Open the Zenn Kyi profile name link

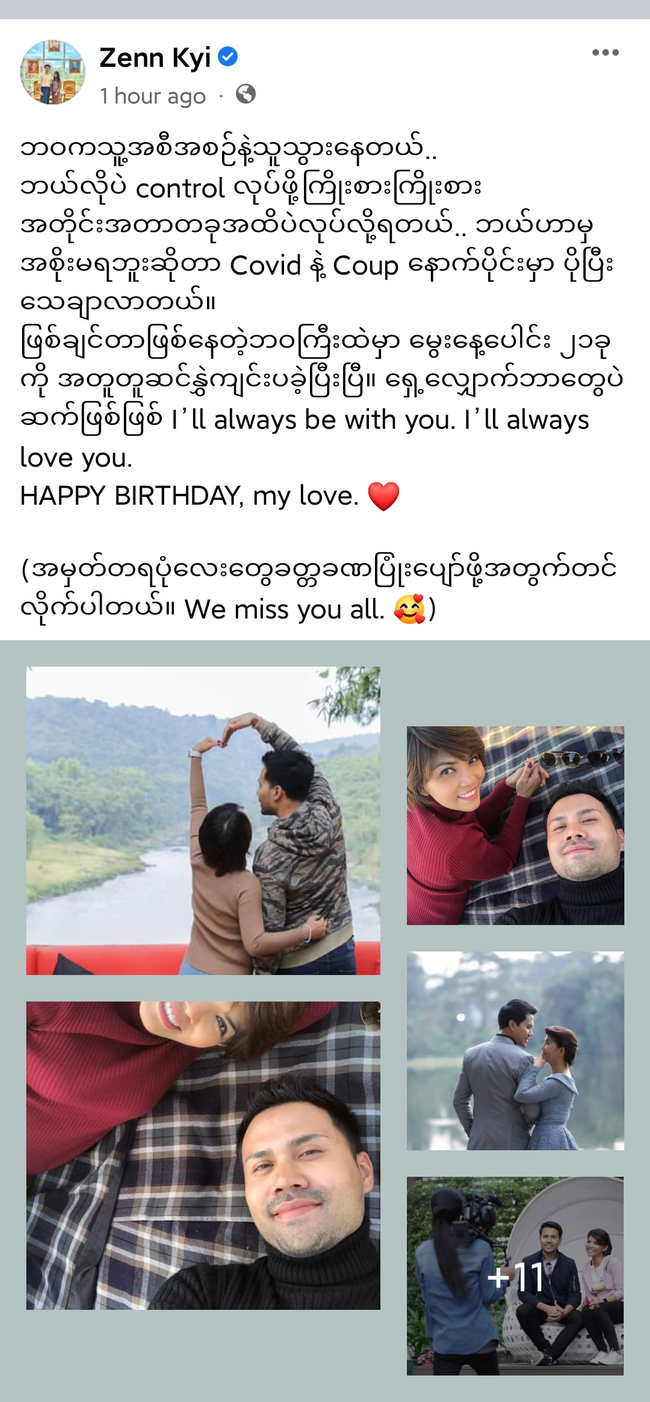click(x=154, y=58)
